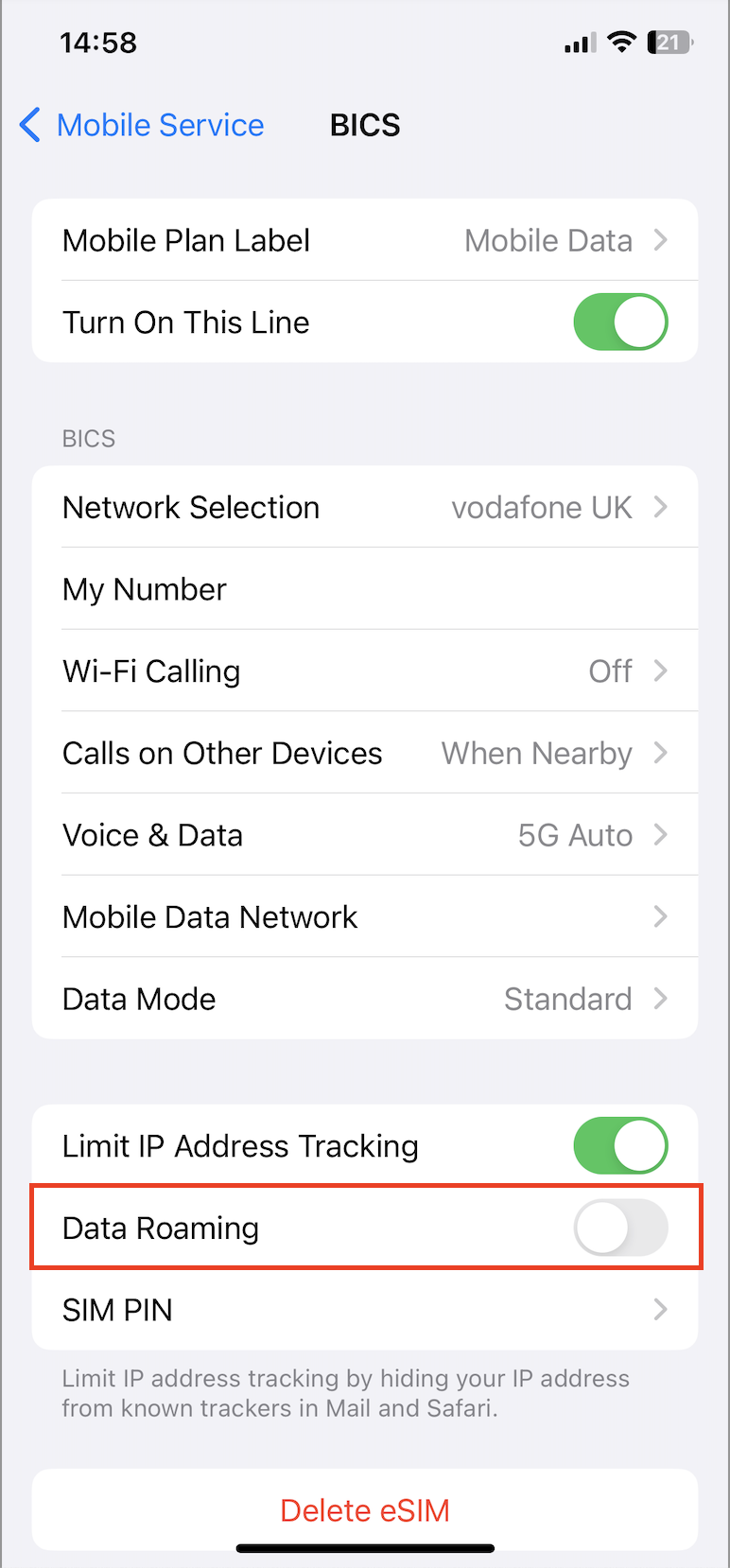Disable Limit IP Address Tracking
Image resolution: width=730 pixels, height=1568 pixels.
point(620,1146)
